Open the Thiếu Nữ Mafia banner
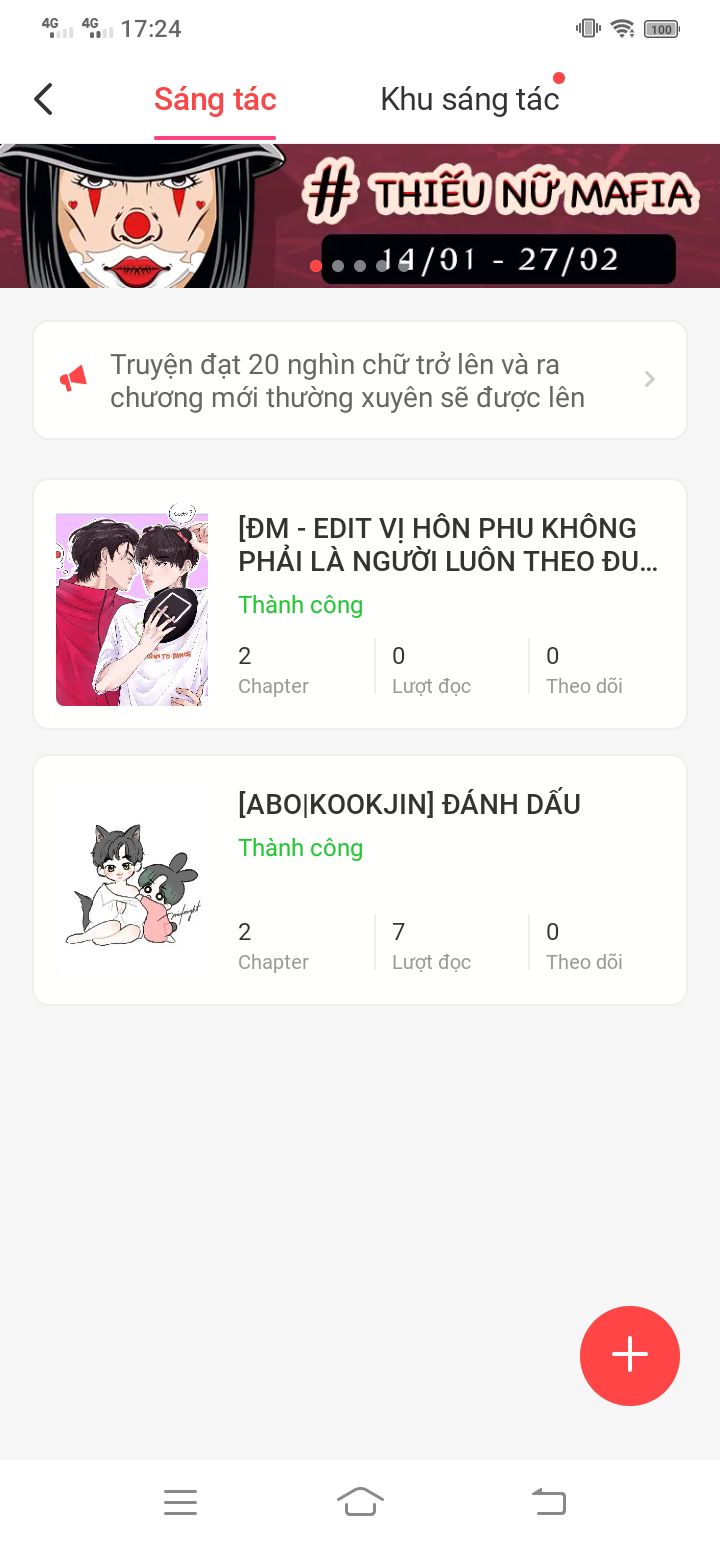Screen dimensions: 720x1544 click(360, 215)
